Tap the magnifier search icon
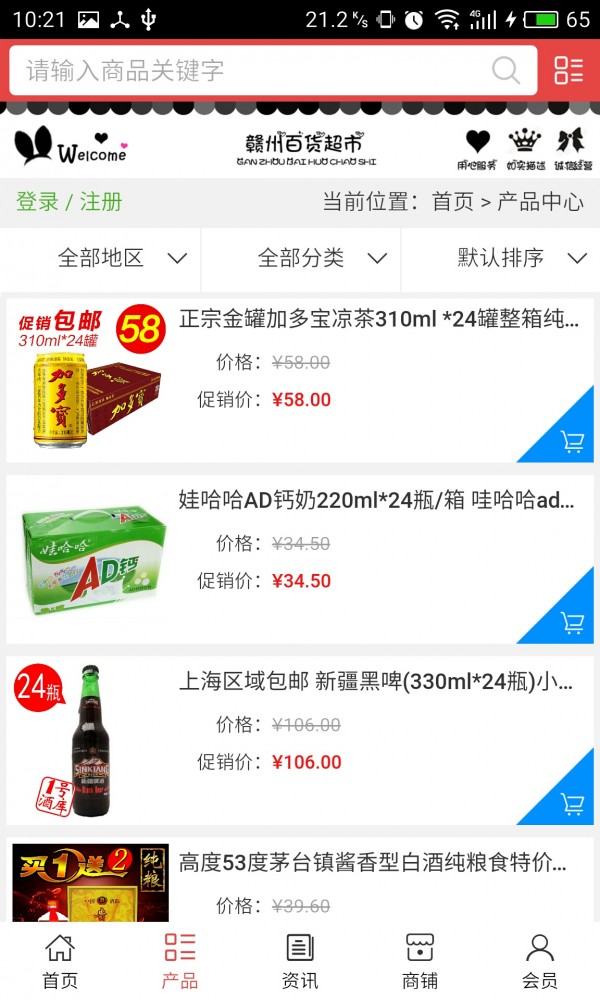The image size is (600, 1000). pyautogui.click(x=506, y=70)
